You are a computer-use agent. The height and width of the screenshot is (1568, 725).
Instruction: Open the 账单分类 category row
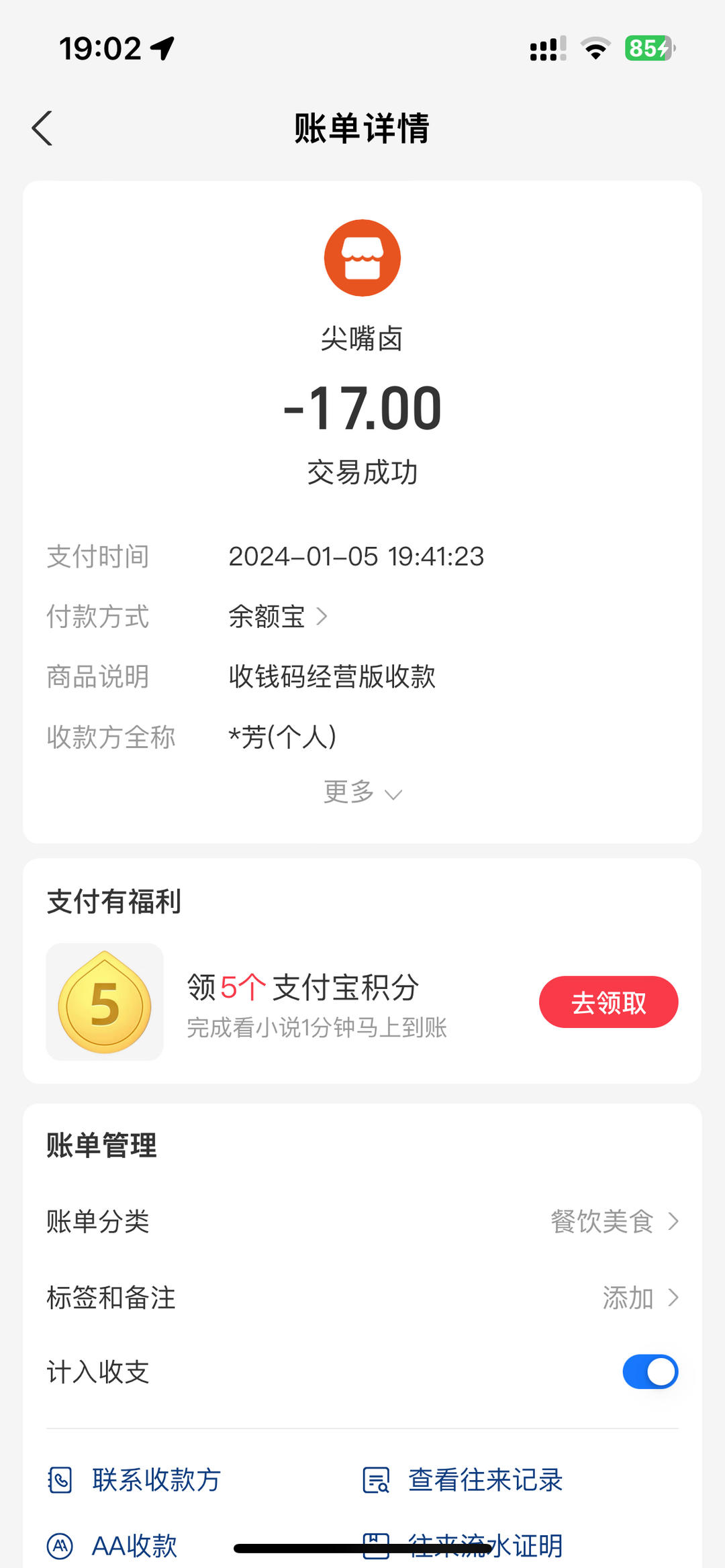click(x=362, y=1222)
